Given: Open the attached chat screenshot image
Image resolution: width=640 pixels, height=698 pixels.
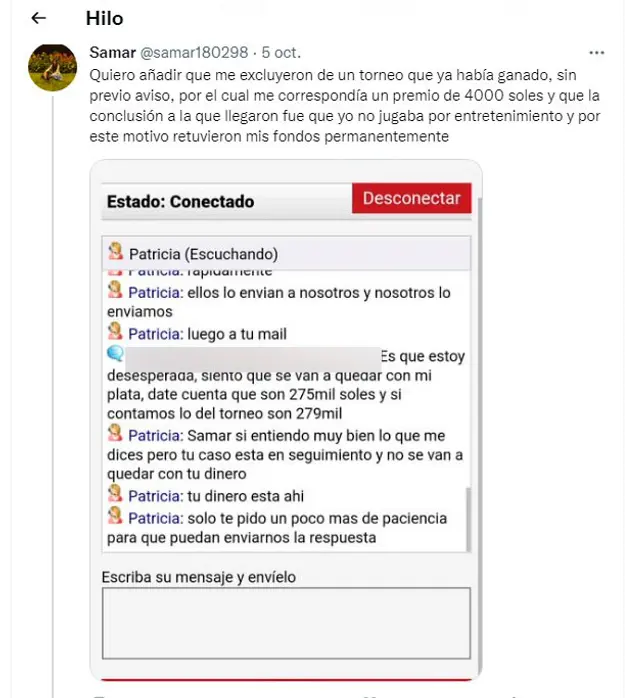Looking at the screenshot, I should tap(287, 420).
